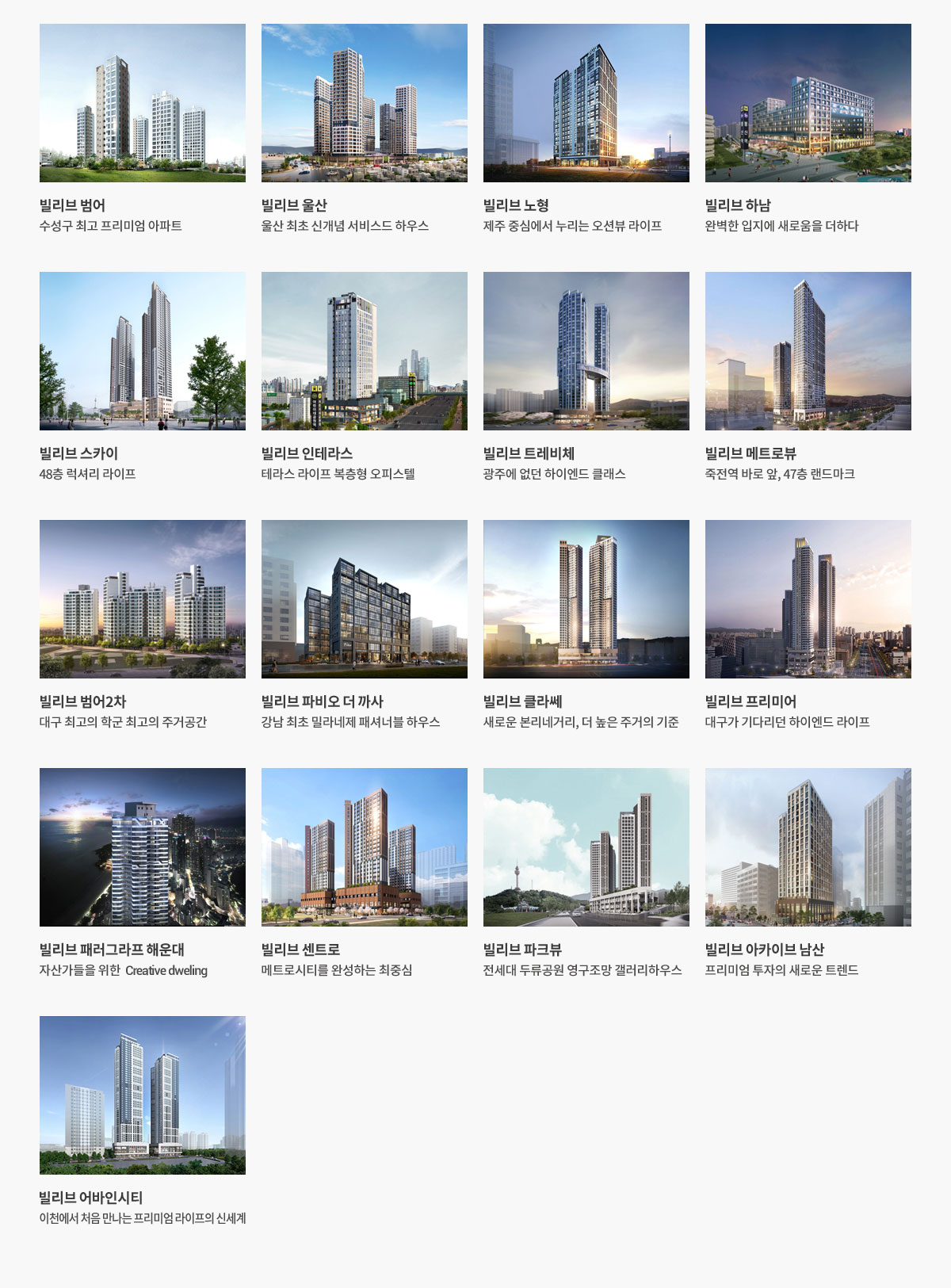Select the 빌리브 하남 project tile
The height and width of the screenshot is (1288, 951).
808,103
